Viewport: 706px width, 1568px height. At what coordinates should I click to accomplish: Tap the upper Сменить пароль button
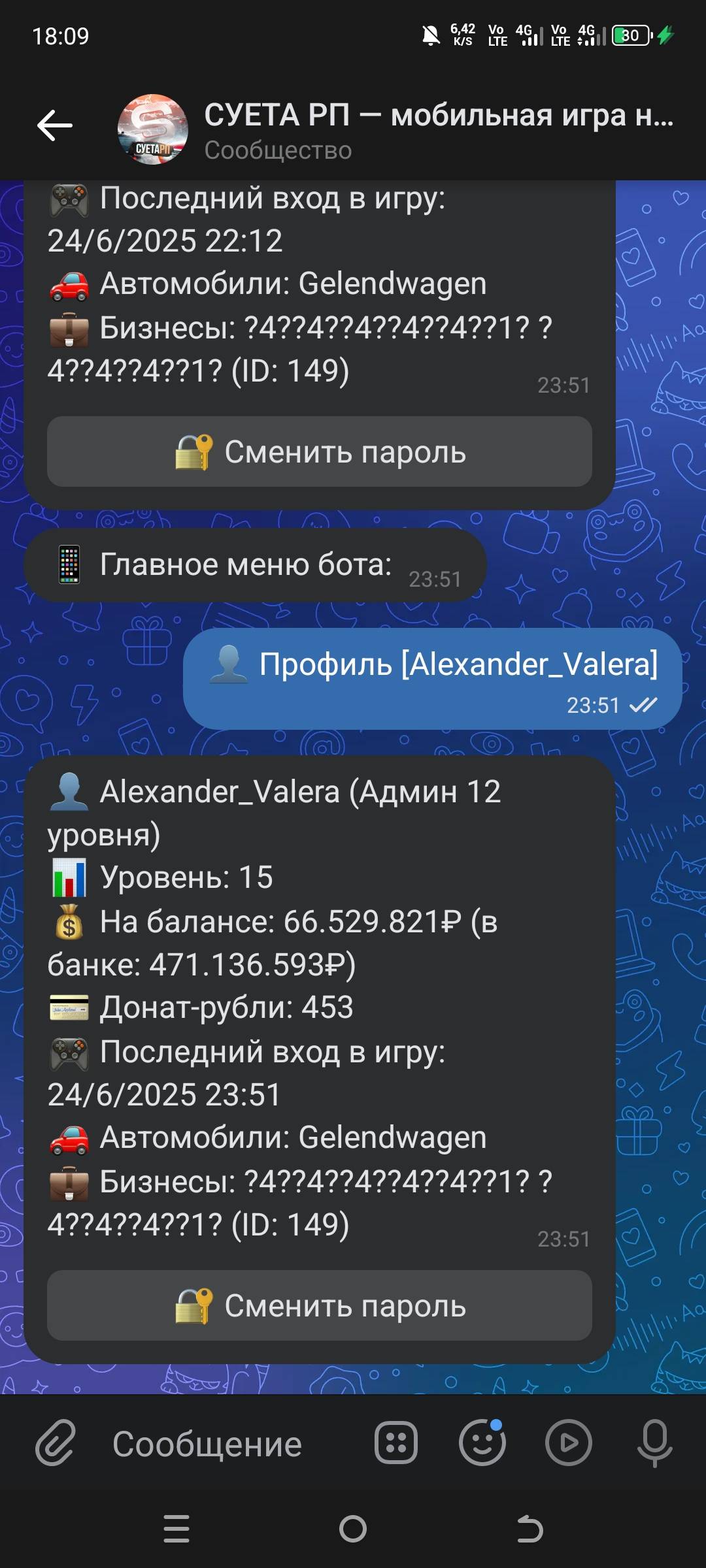coord(320,451)
